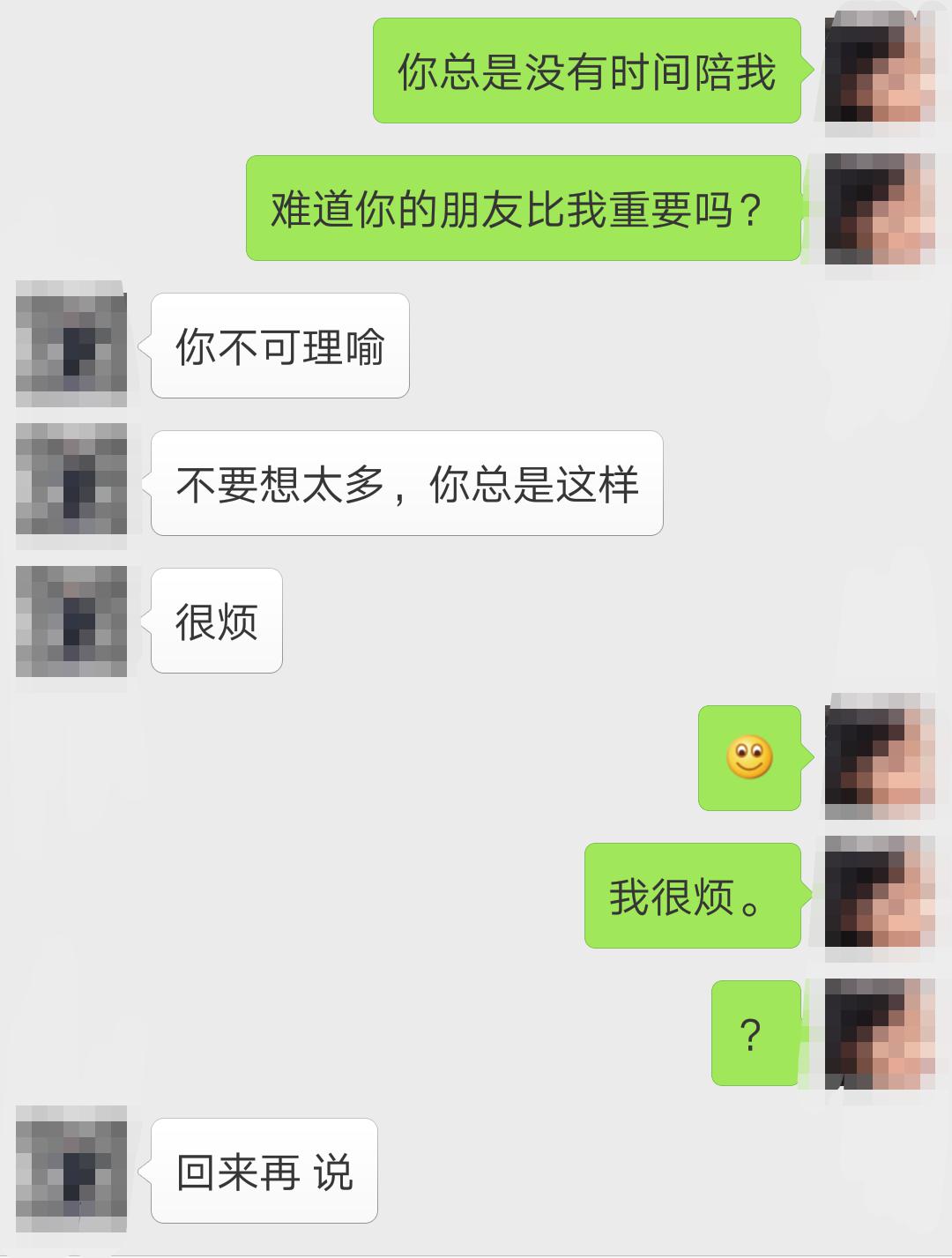952x1258 pixels.
Task: View profile from avatar beside "你不可理喻"
Action: [71, 346]
